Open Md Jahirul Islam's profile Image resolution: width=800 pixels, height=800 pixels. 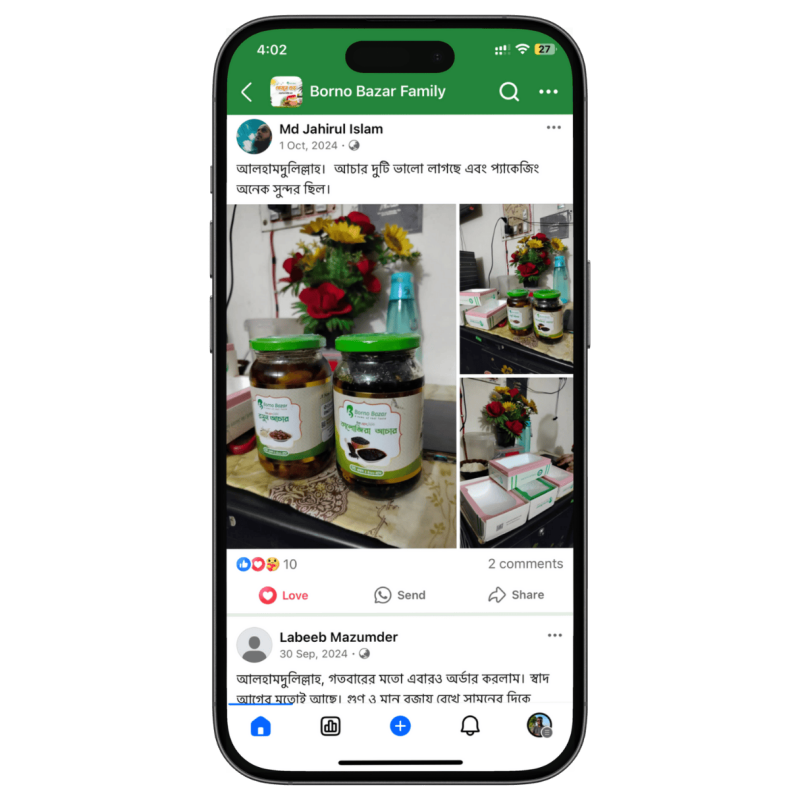330,129
